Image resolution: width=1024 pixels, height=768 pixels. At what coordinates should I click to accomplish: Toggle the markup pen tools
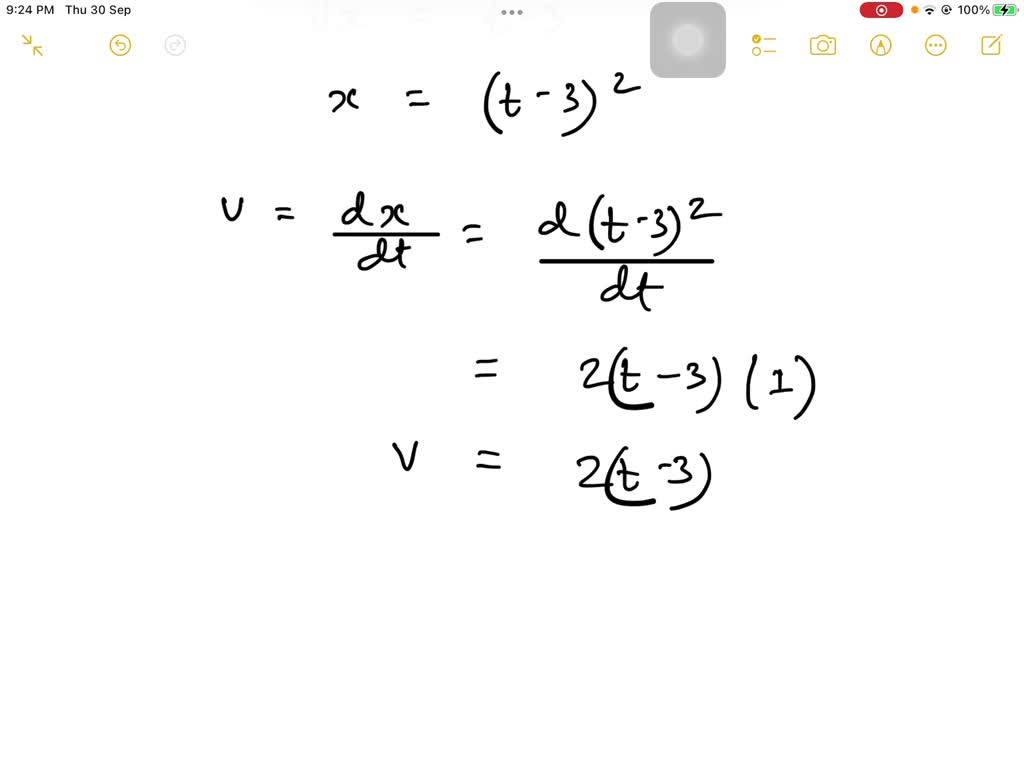tap(880, 45)
